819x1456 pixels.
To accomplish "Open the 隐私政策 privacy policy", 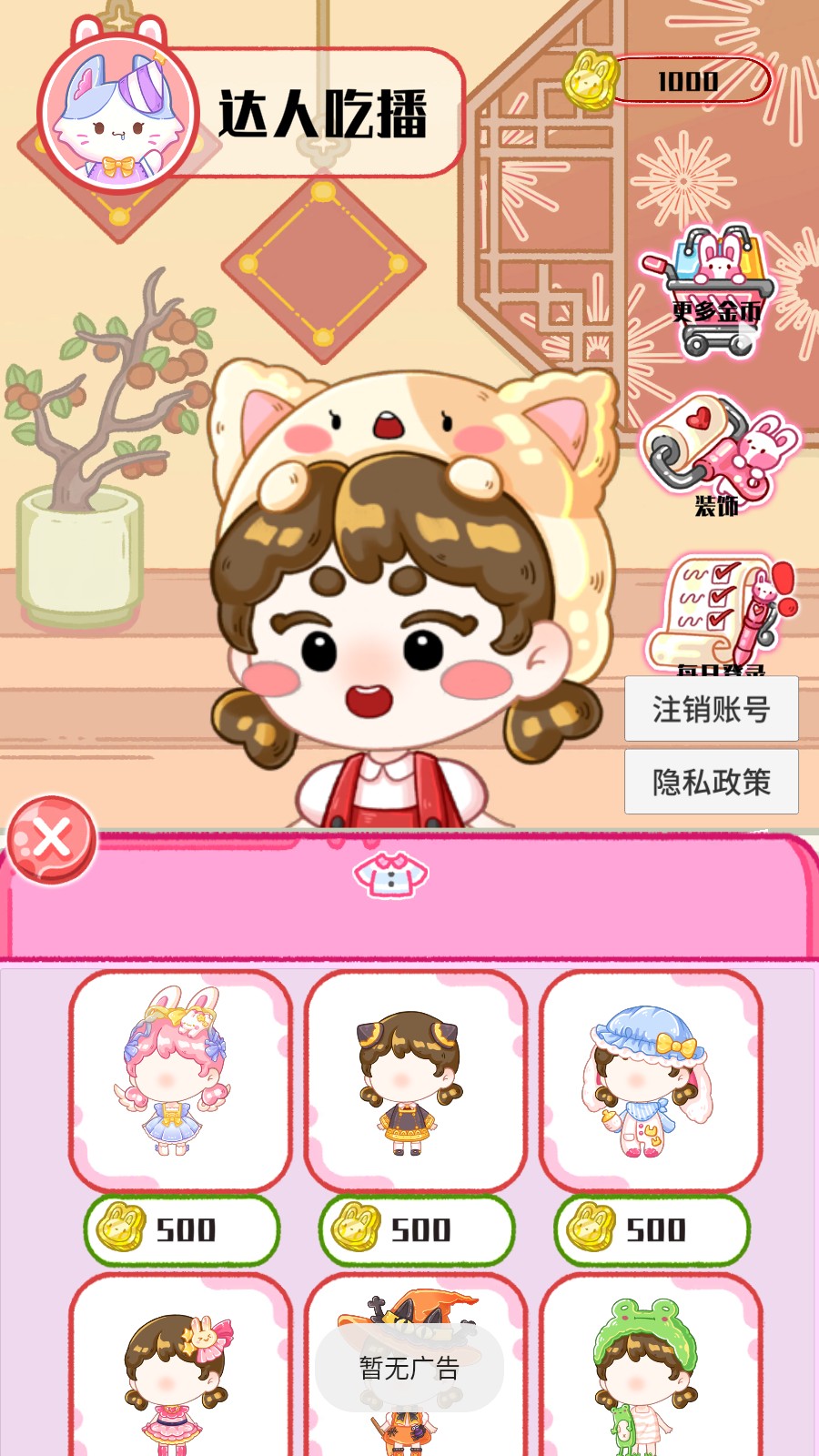I will tap(711, 782).
